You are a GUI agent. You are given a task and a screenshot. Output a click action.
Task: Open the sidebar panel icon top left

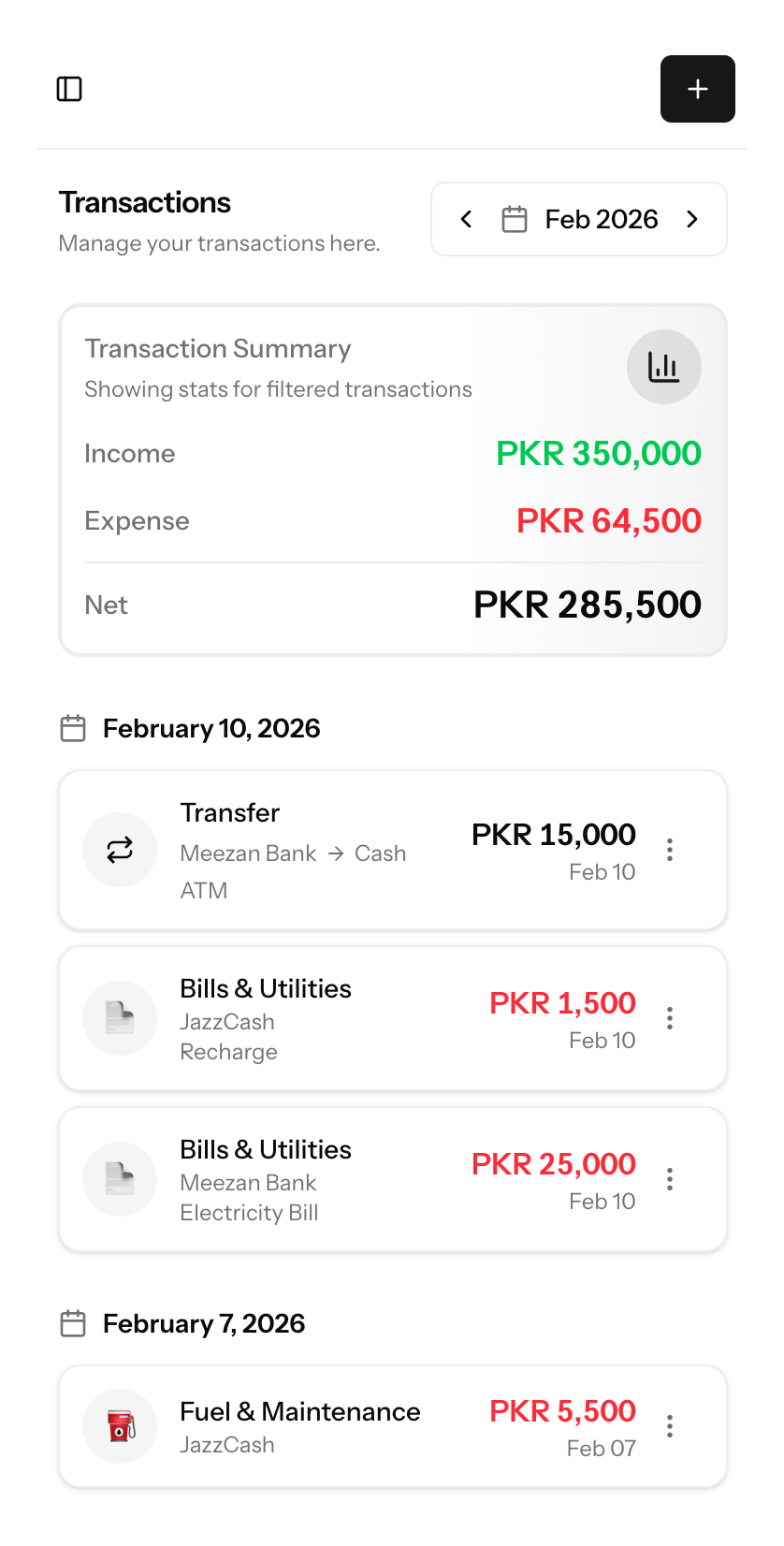(x=69, y=89)
